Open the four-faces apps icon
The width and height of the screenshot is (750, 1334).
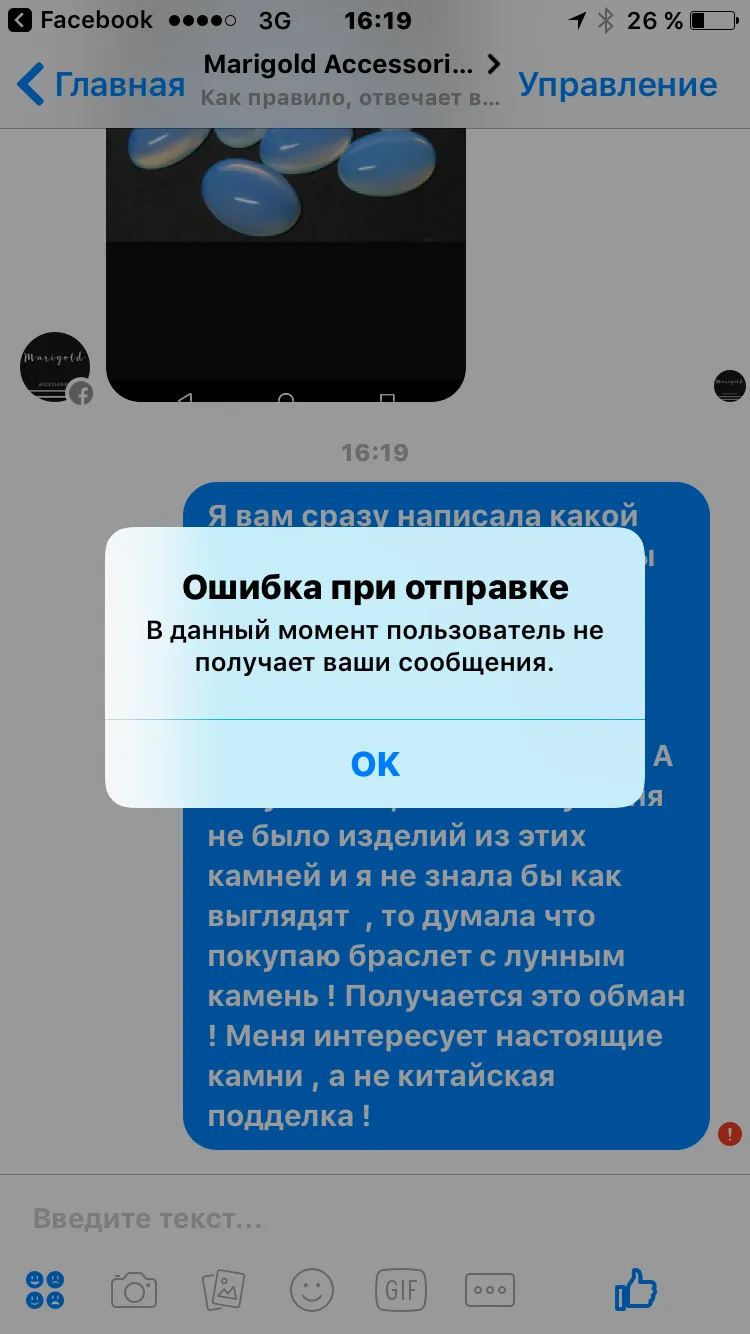[45, 1289]
